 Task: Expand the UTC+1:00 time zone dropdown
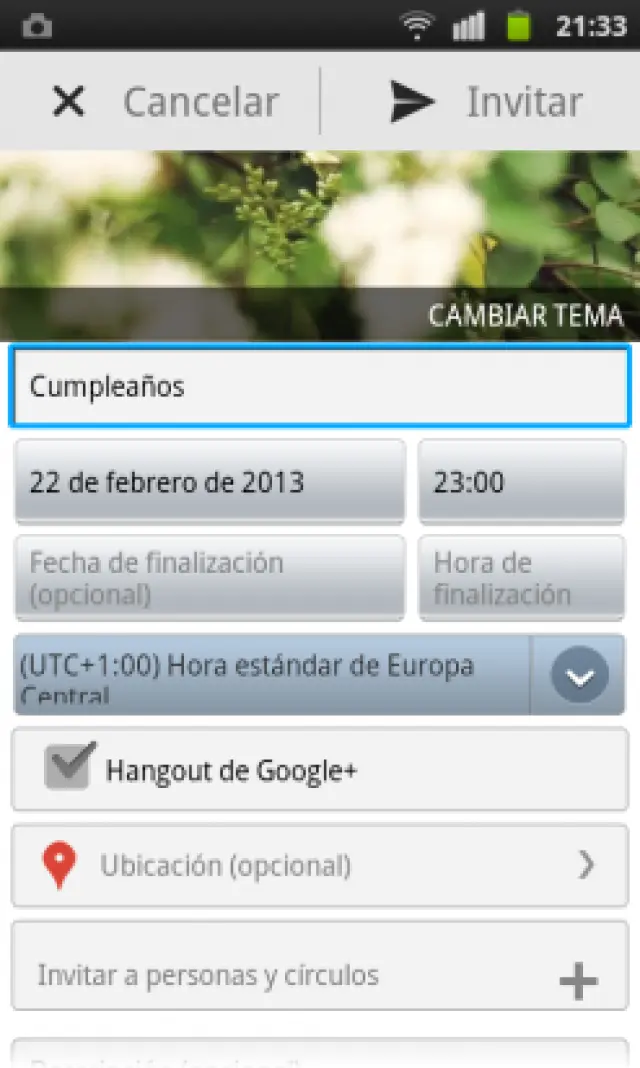[579, 675]
